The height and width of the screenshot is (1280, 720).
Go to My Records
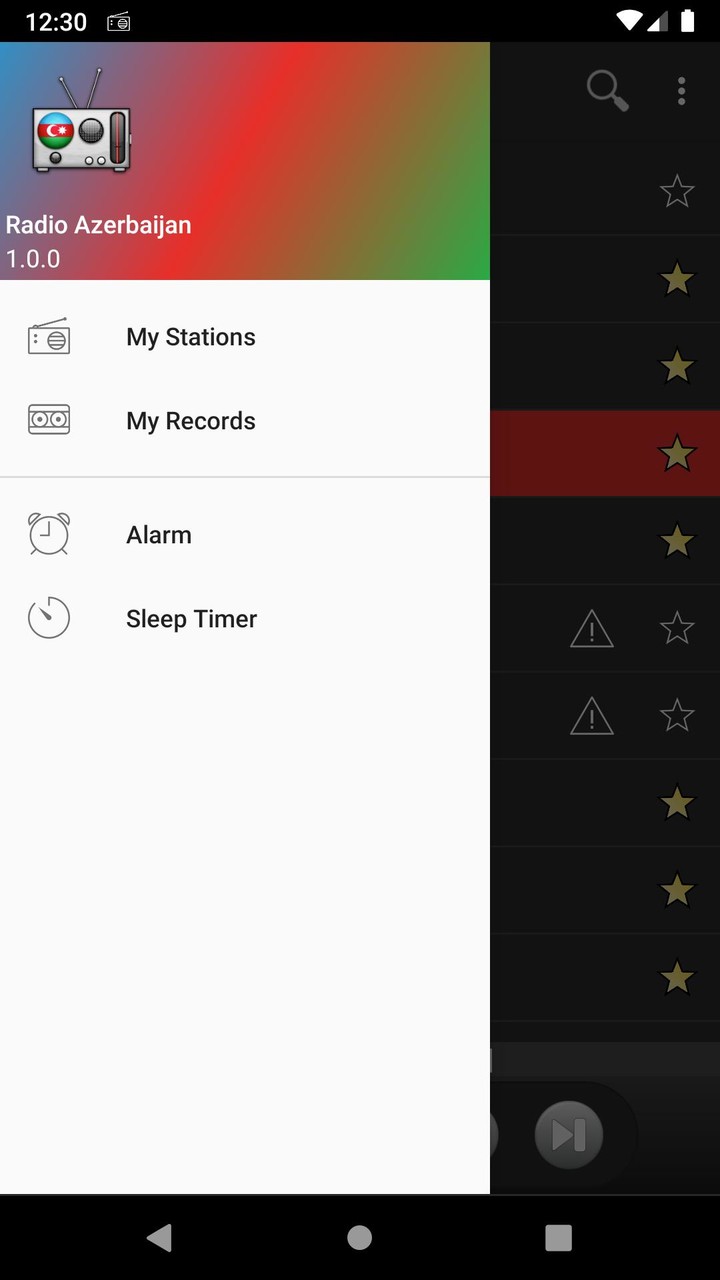(x=190, y=422)
